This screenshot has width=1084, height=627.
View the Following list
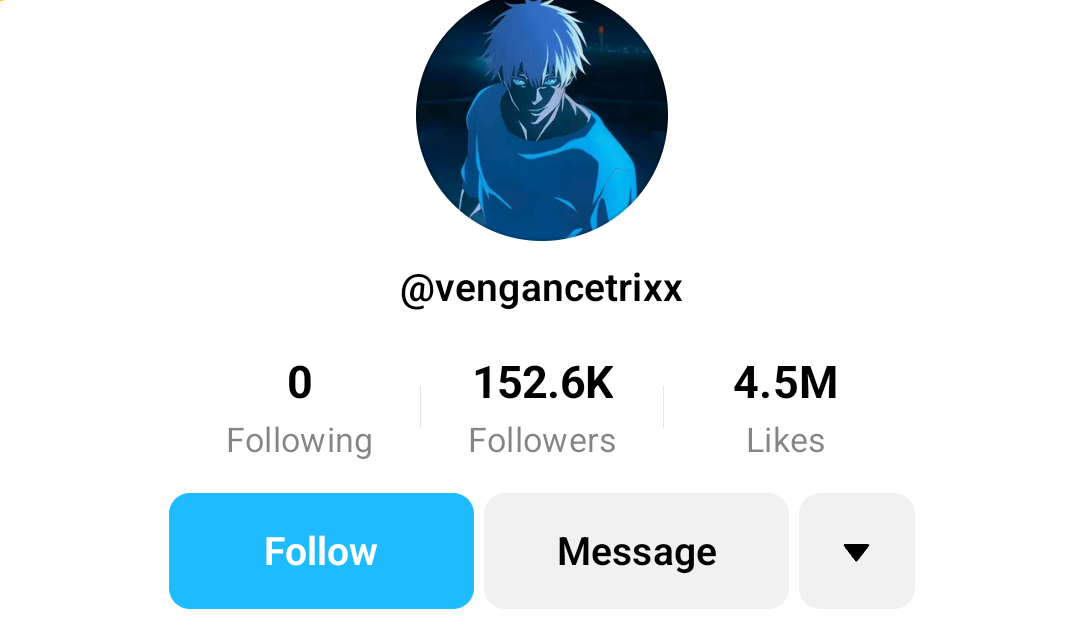coord(299,410)
